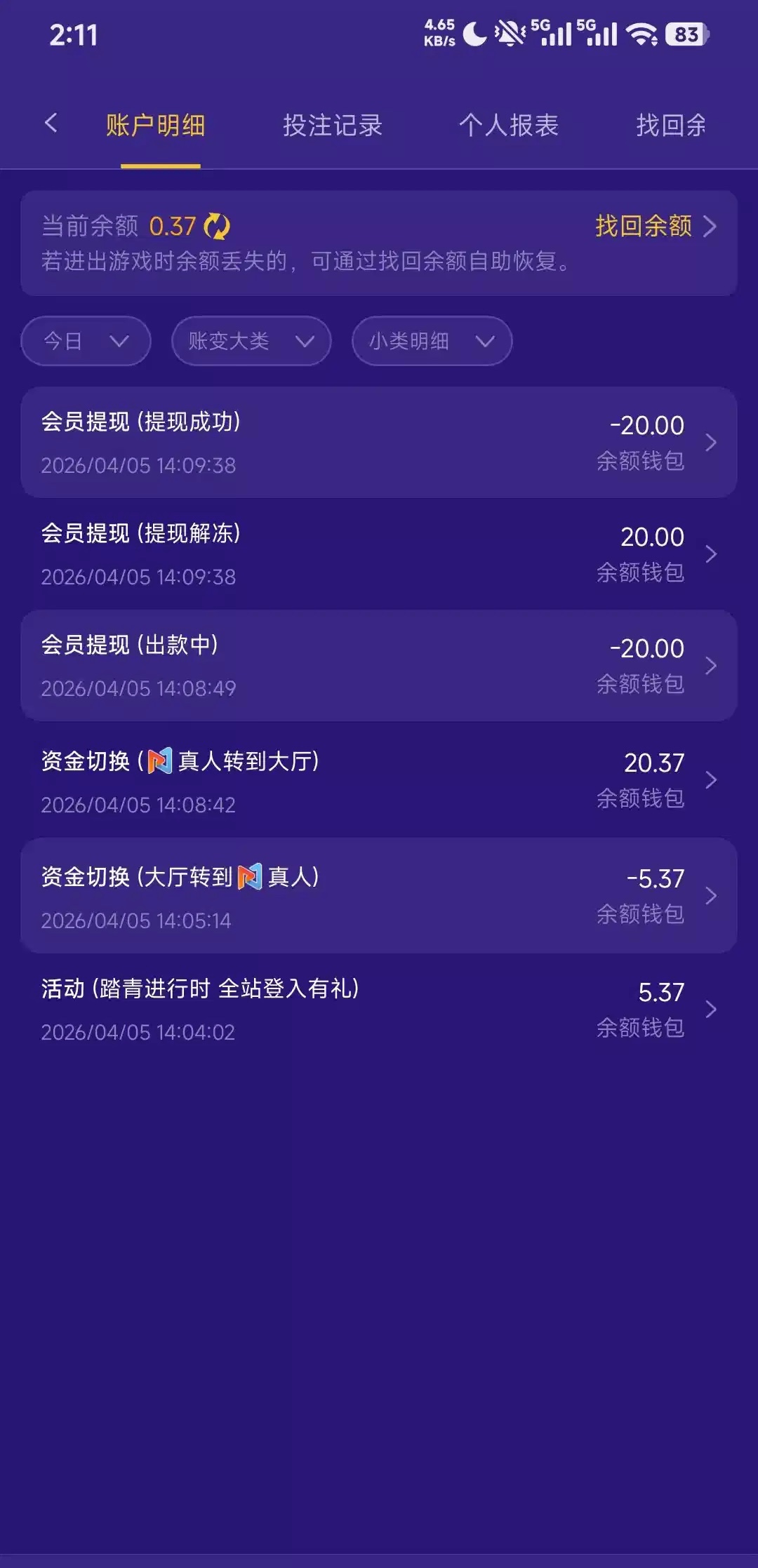View the 真人转到大厅 transfer record
This screenshot has width=758, height=1568.
pyautogui.click(x=379, y=781)
